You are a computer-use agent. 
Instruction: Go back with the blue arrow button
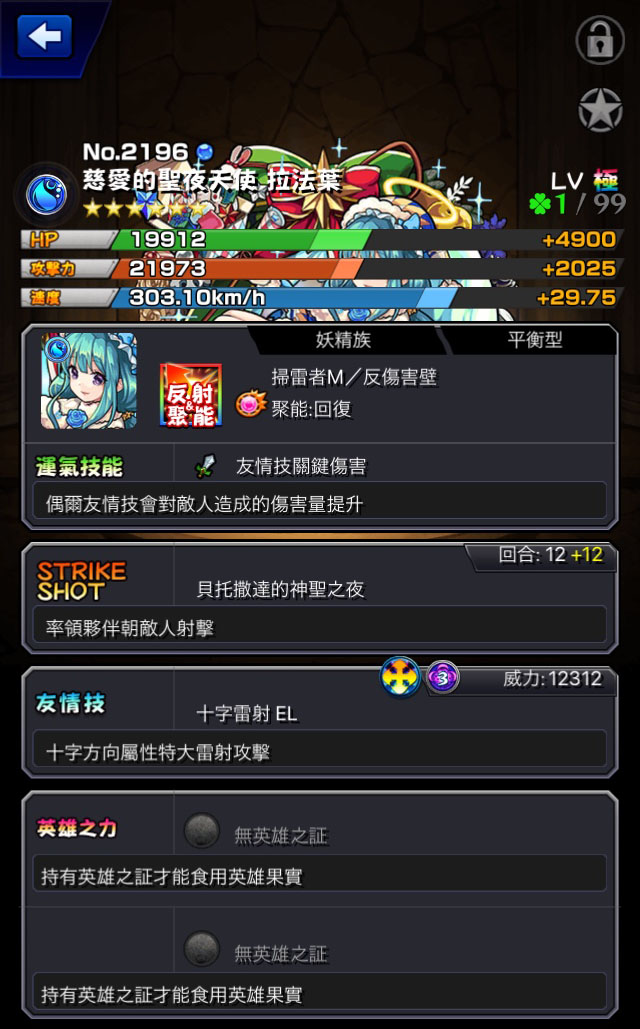(x=44, y=37)
